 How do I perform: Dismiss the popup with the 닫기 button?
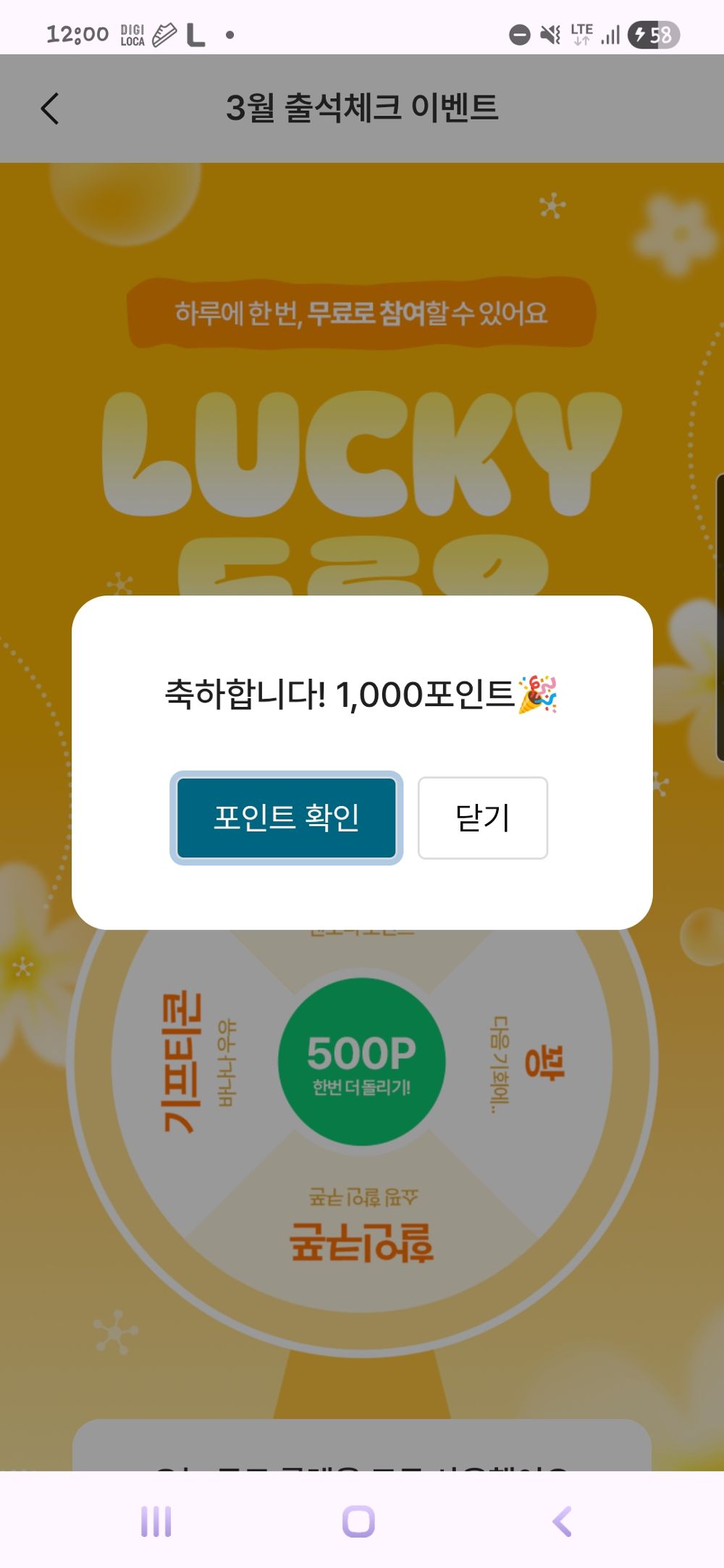coord(483,817)
